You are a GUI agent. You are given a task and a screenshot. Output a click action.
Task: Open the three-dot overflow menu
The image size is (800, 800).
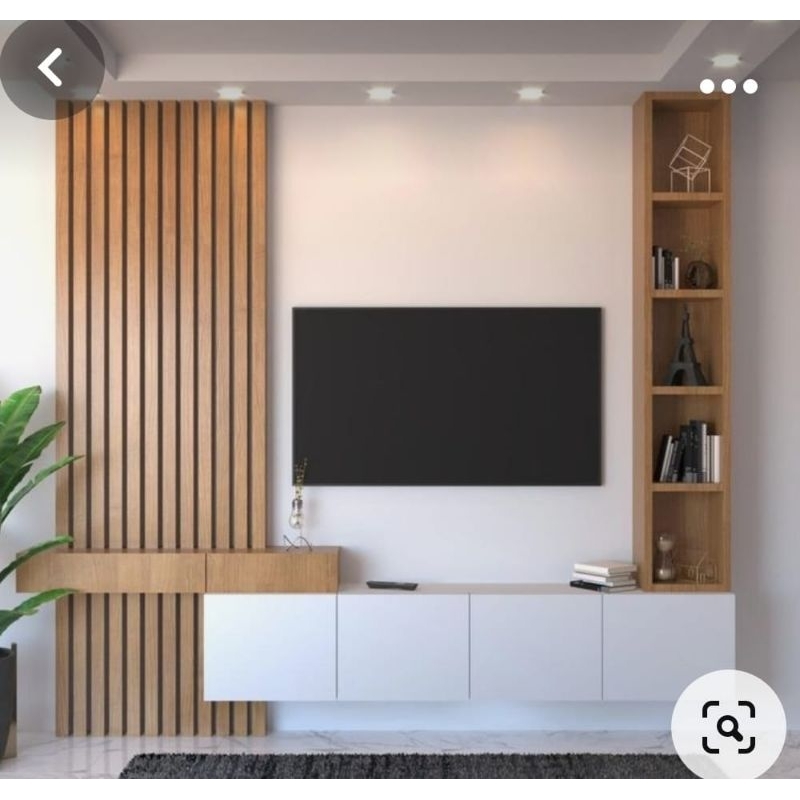click(728, 87)
